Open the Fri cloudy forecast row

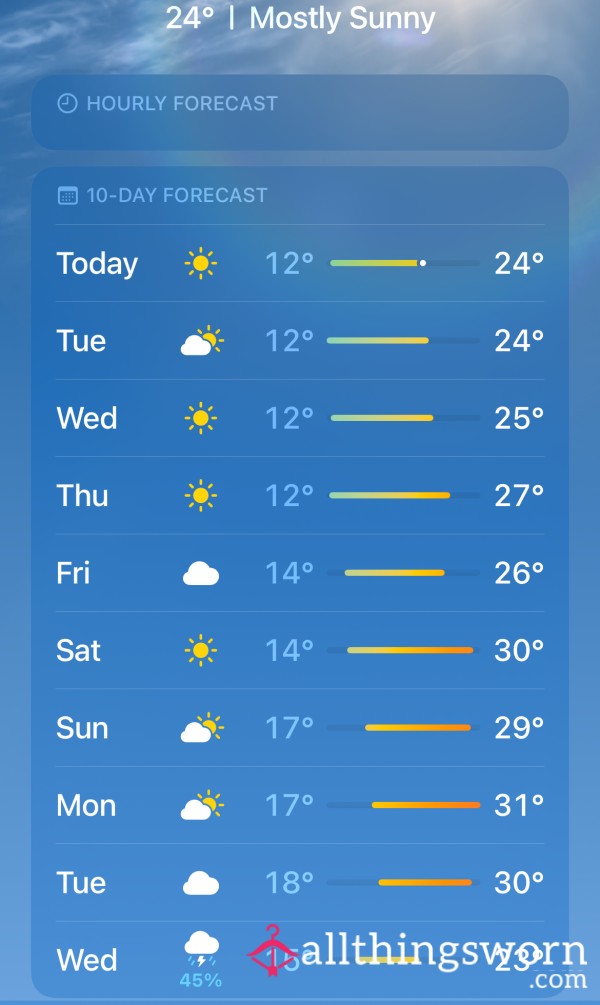coord(300,574)
